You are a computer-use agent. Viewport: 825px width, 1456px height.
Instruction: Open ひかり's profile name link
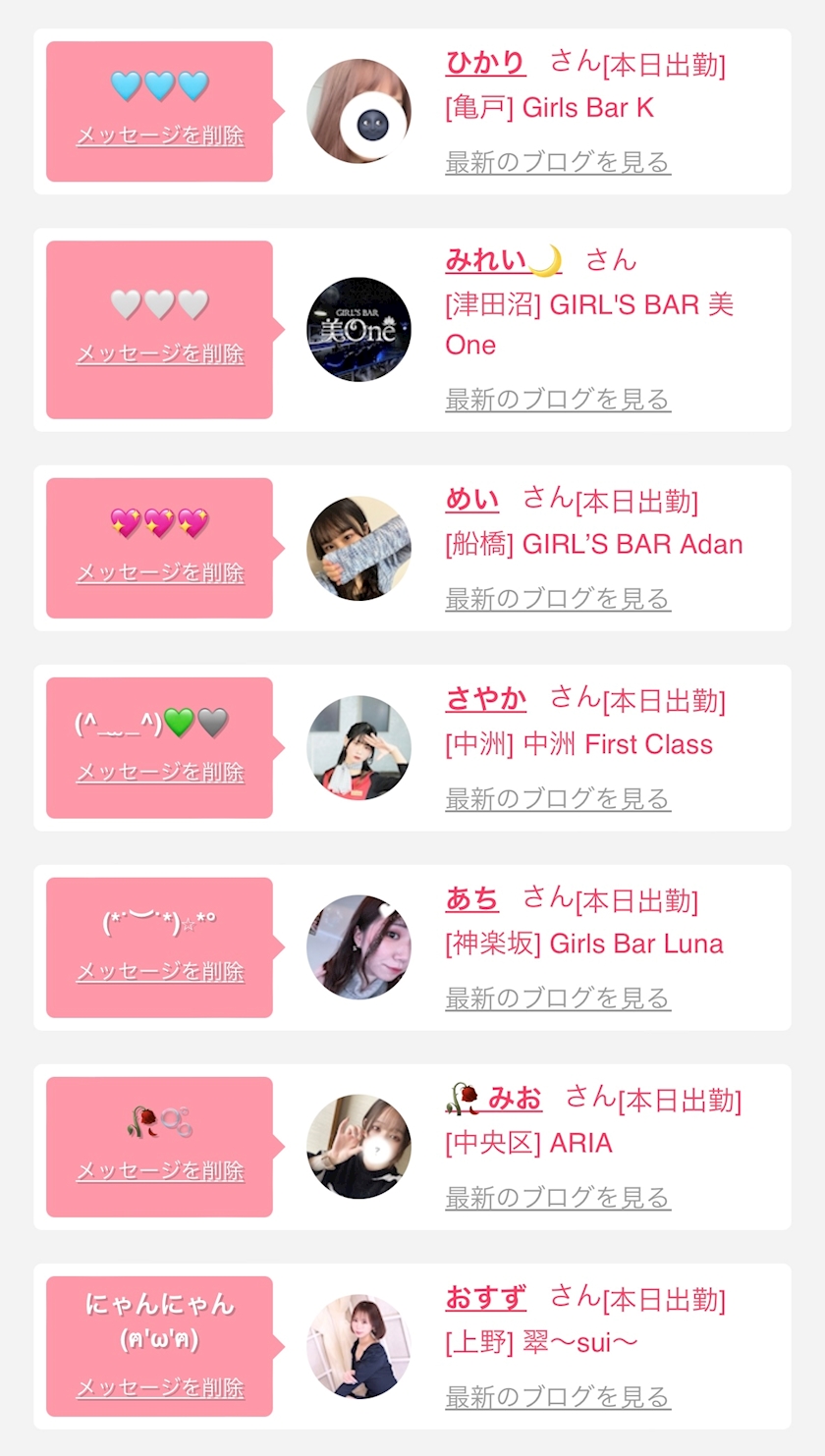tap(485, 63)
